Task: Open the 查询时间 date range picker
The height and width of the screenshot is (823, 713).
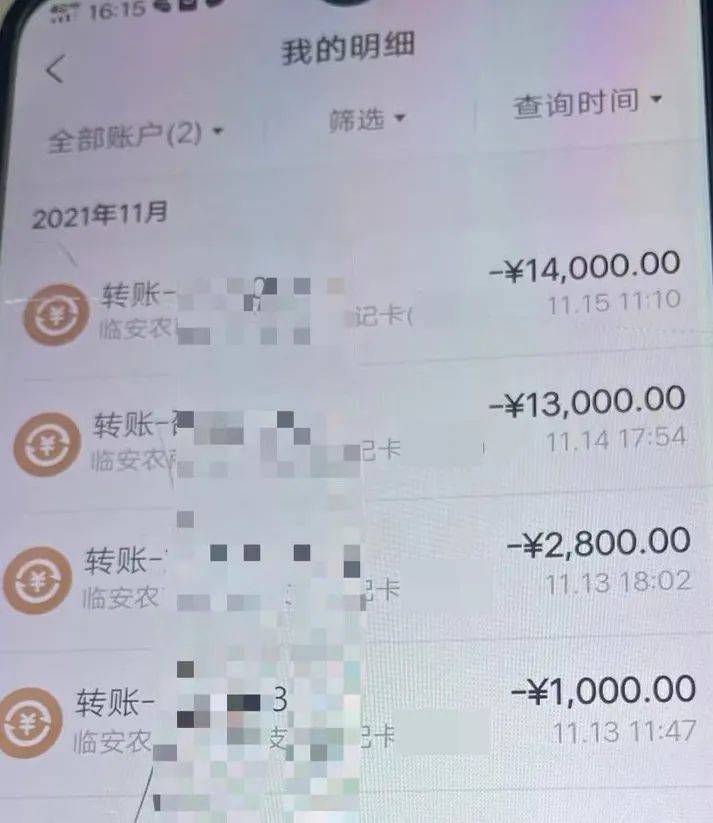Action: (x=588, y=103)
